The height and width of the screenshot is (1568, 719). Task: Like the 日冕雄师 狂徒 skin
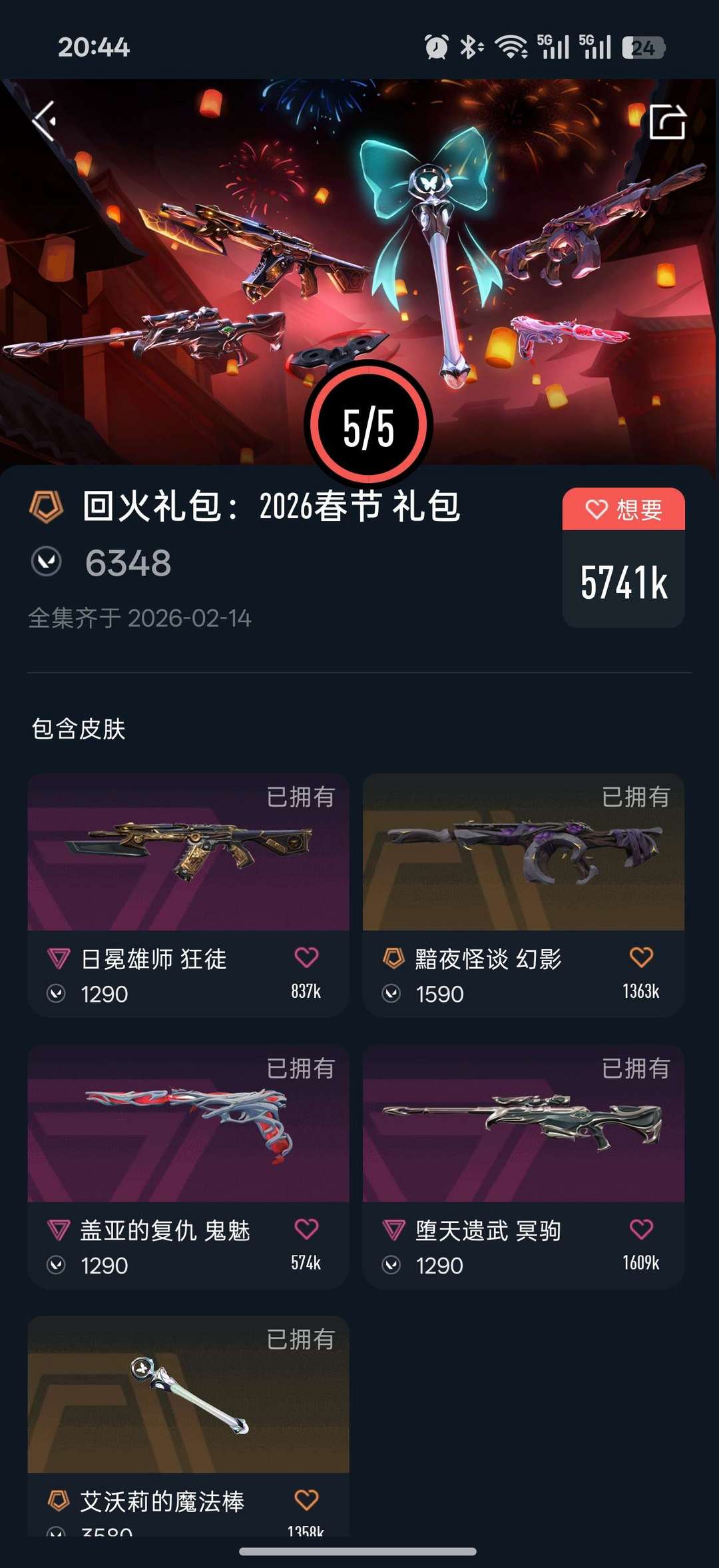[306, 957]
